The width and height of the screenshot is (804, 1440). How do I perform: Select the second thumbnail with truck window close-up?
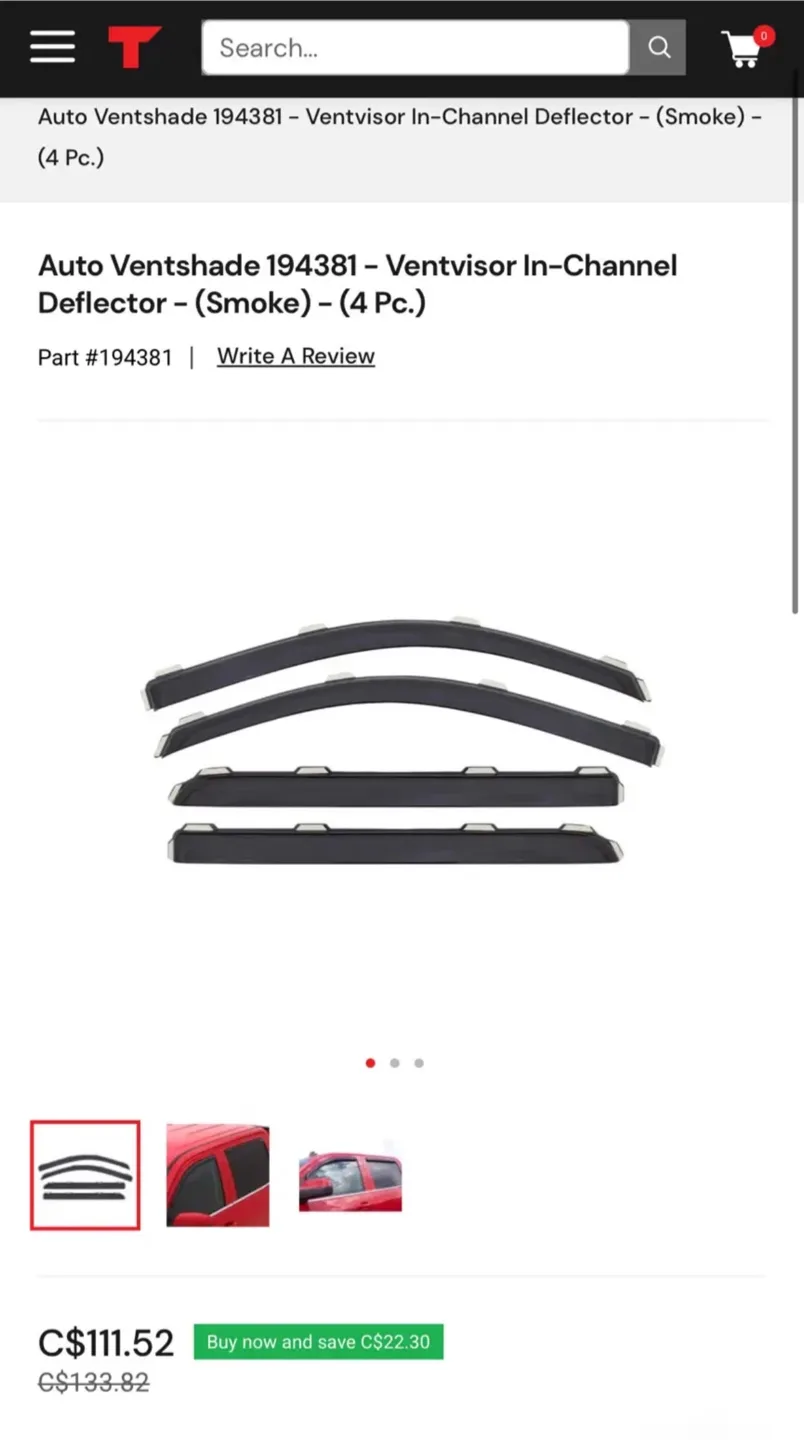tap(218, 1175)
